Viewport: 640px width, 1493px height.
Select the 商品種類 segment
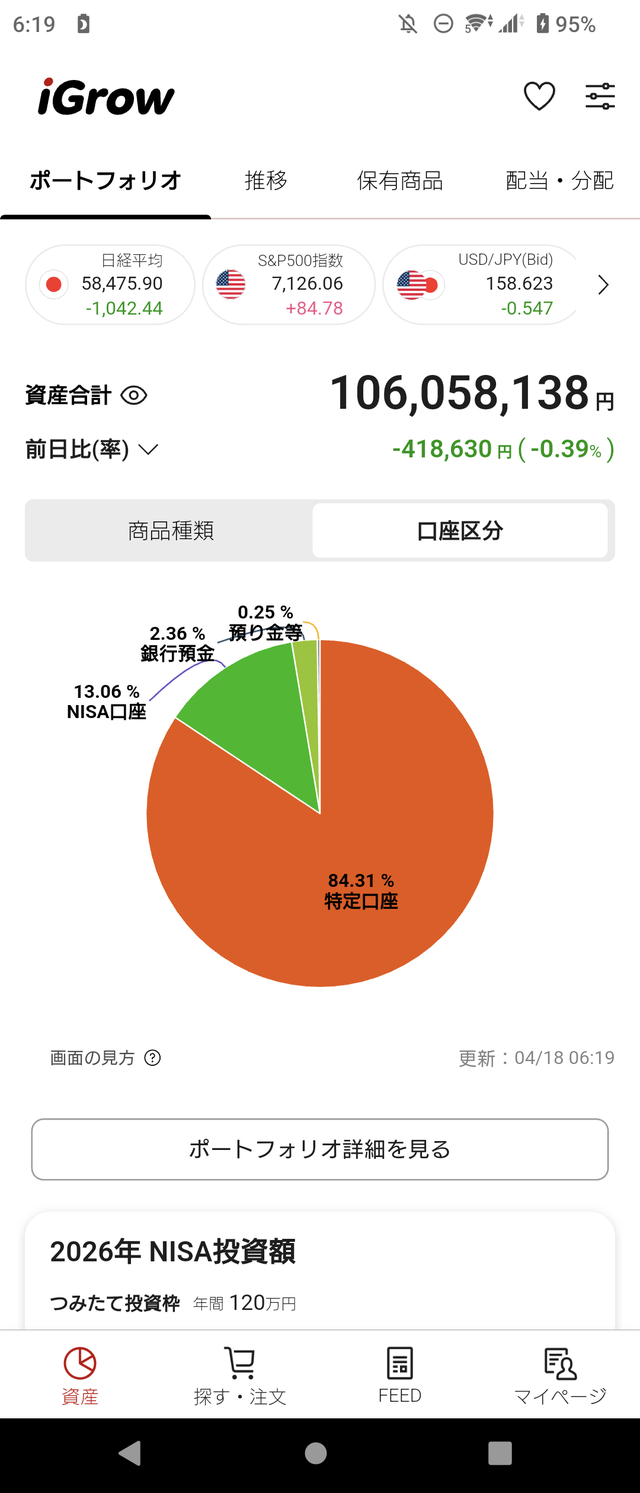[170, 531]
